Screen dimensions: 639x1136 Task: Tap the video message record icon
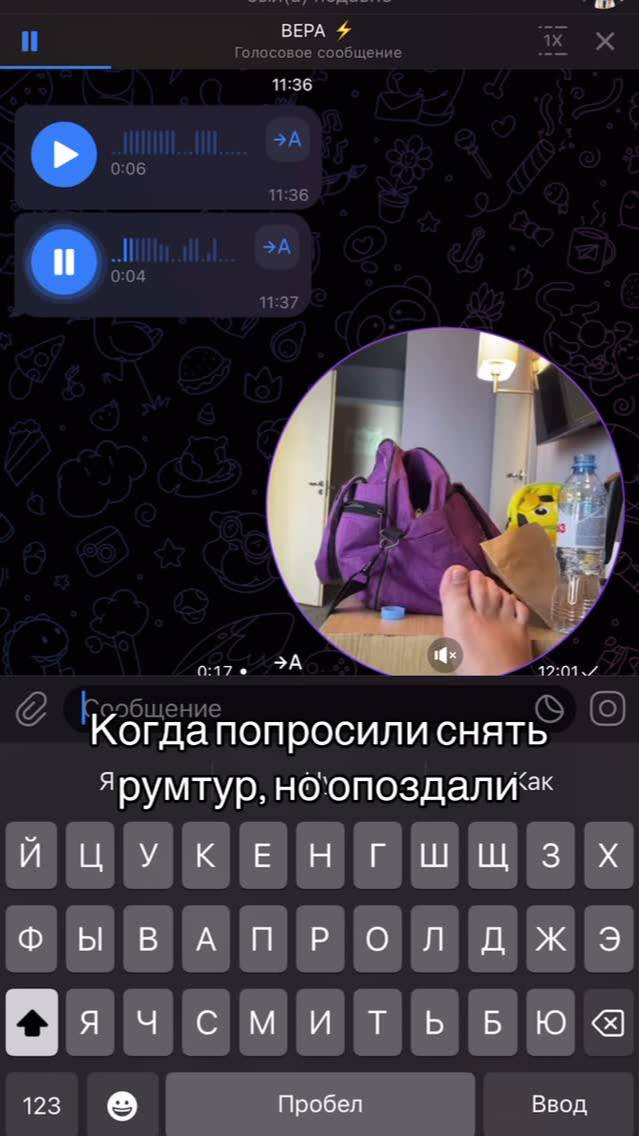click(607, 709)
